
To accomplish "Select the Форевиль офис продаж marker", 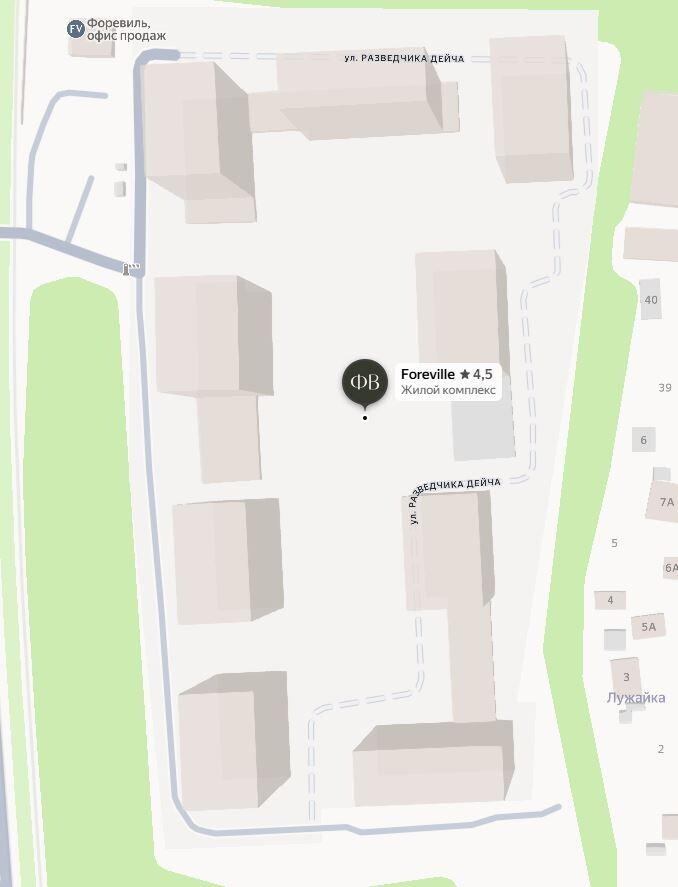I will (76, 29).
